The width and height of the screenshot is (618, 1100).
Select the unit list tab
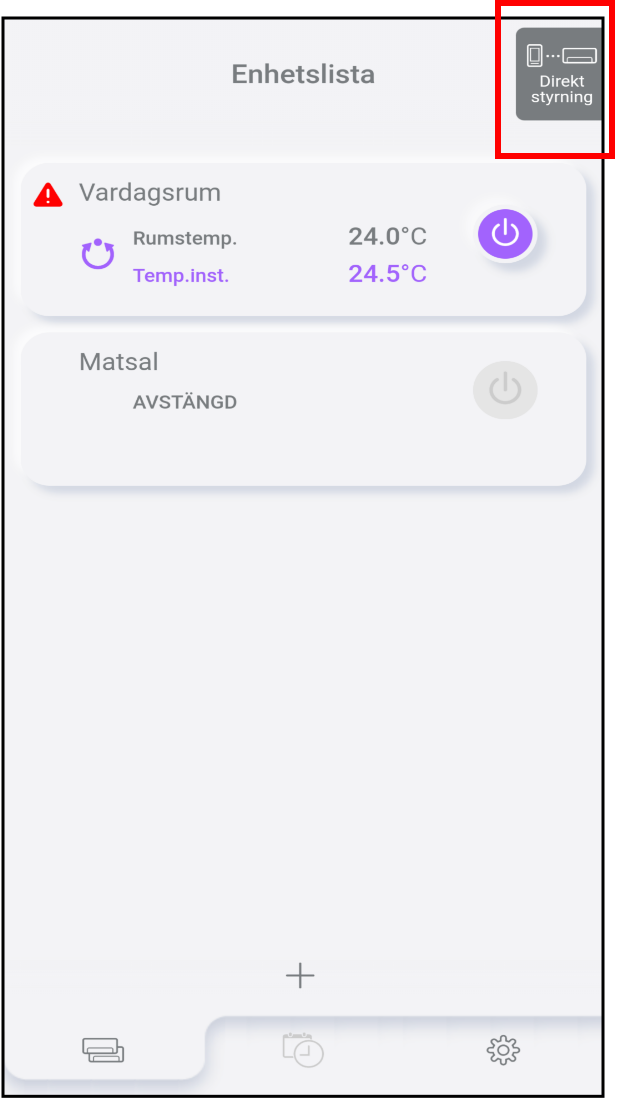[x=103, y=1049]
